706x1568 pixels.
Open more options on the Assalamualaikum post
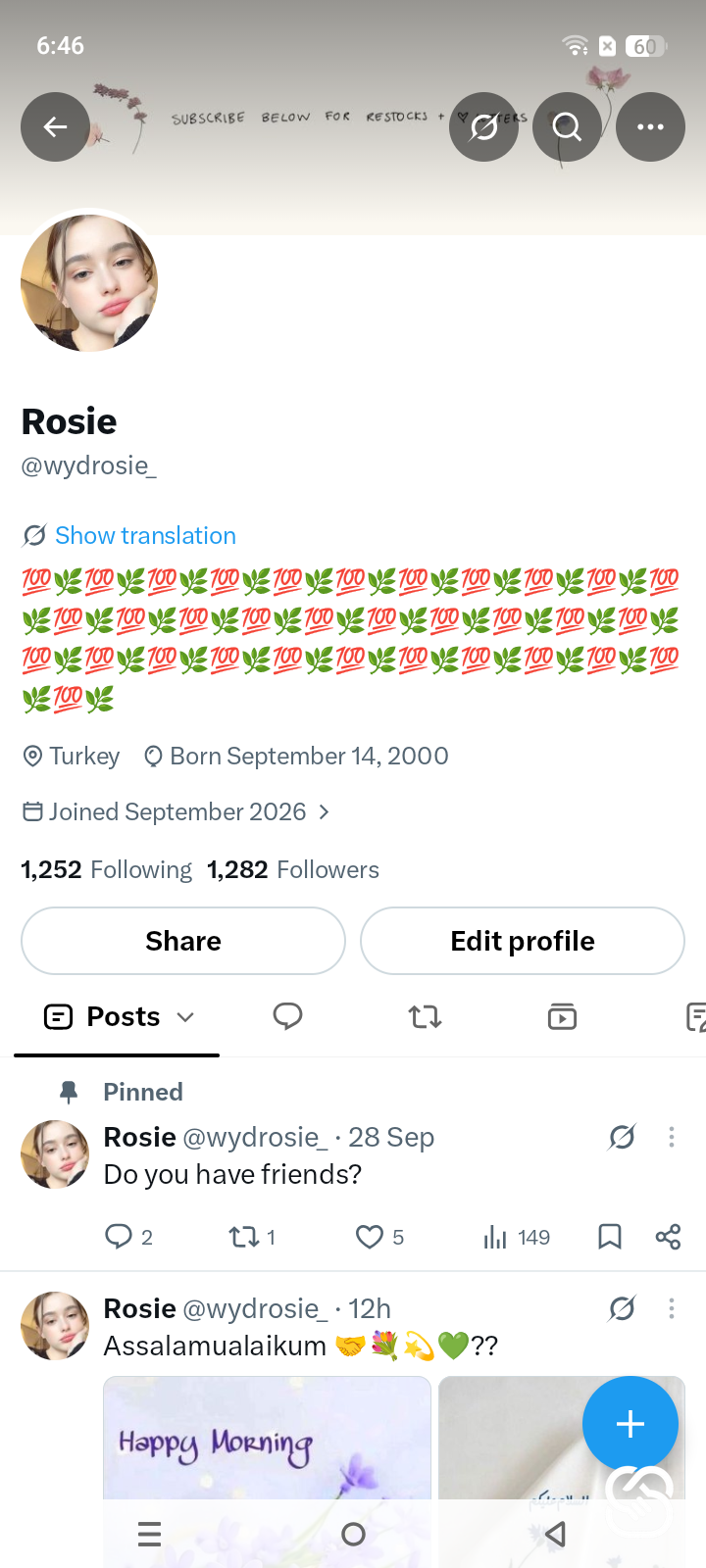[x=672, y=1308]
